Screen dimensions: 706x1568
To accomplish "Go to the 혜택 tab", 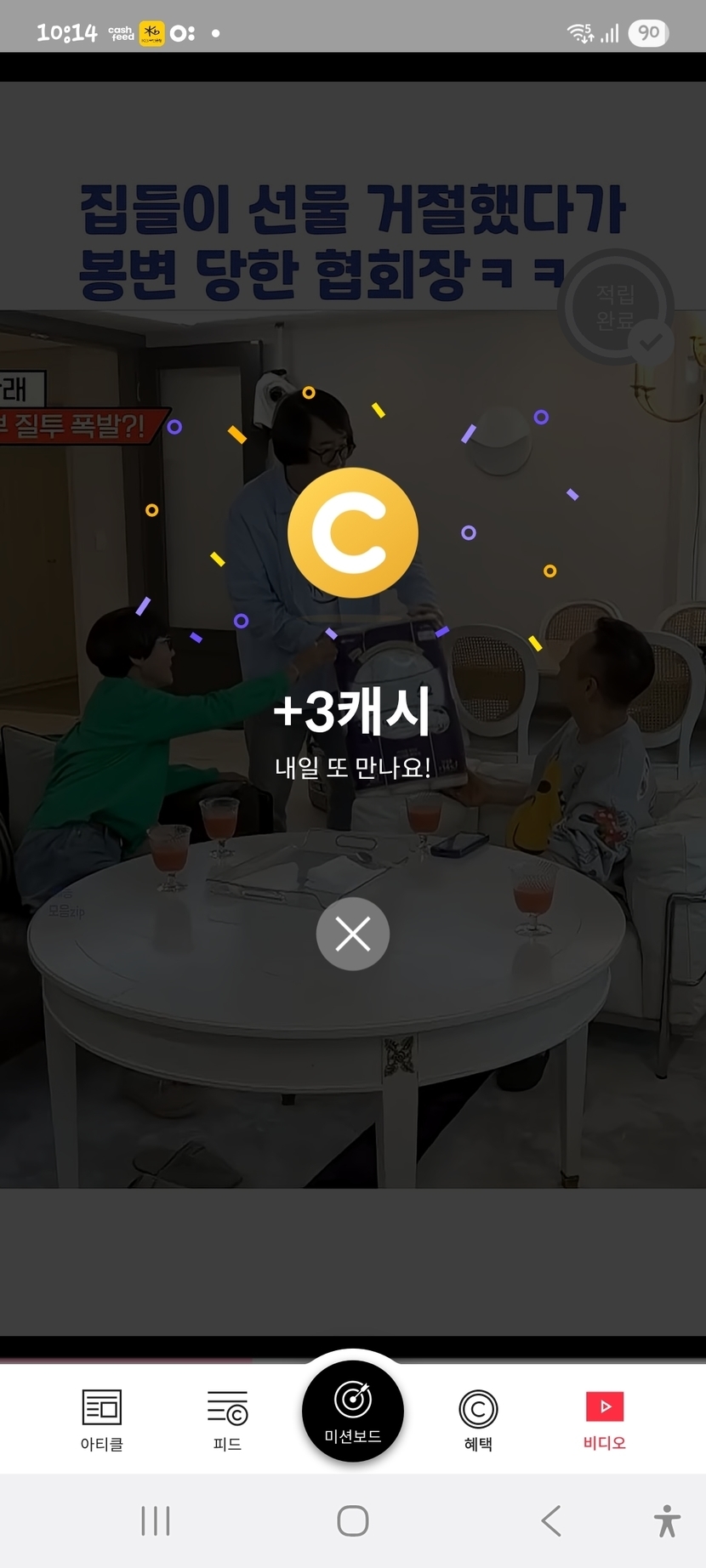I will click(478, 1419).
